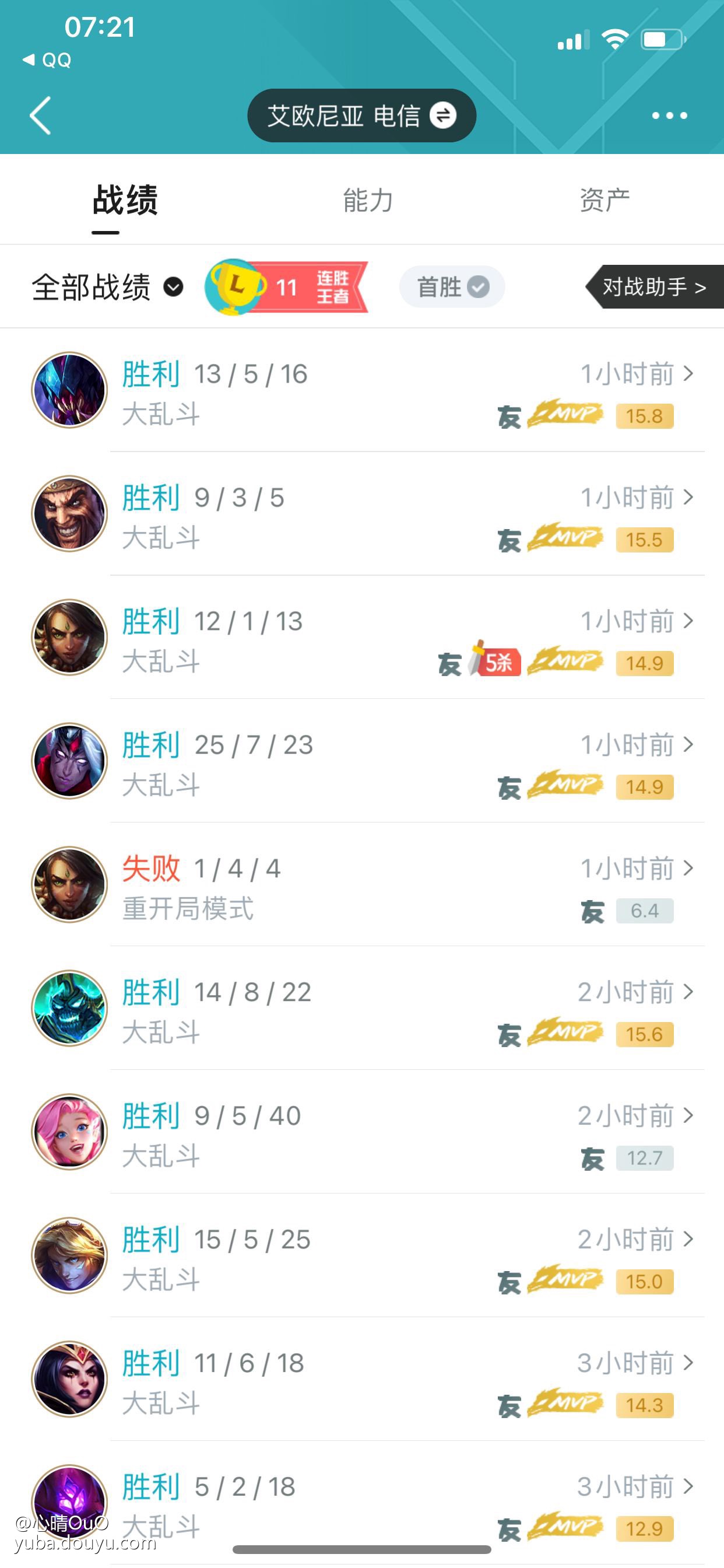This screenshot has height=1568, width=724.
Task: Switch to the 能力 tab
Action: (x=367, y=200)
